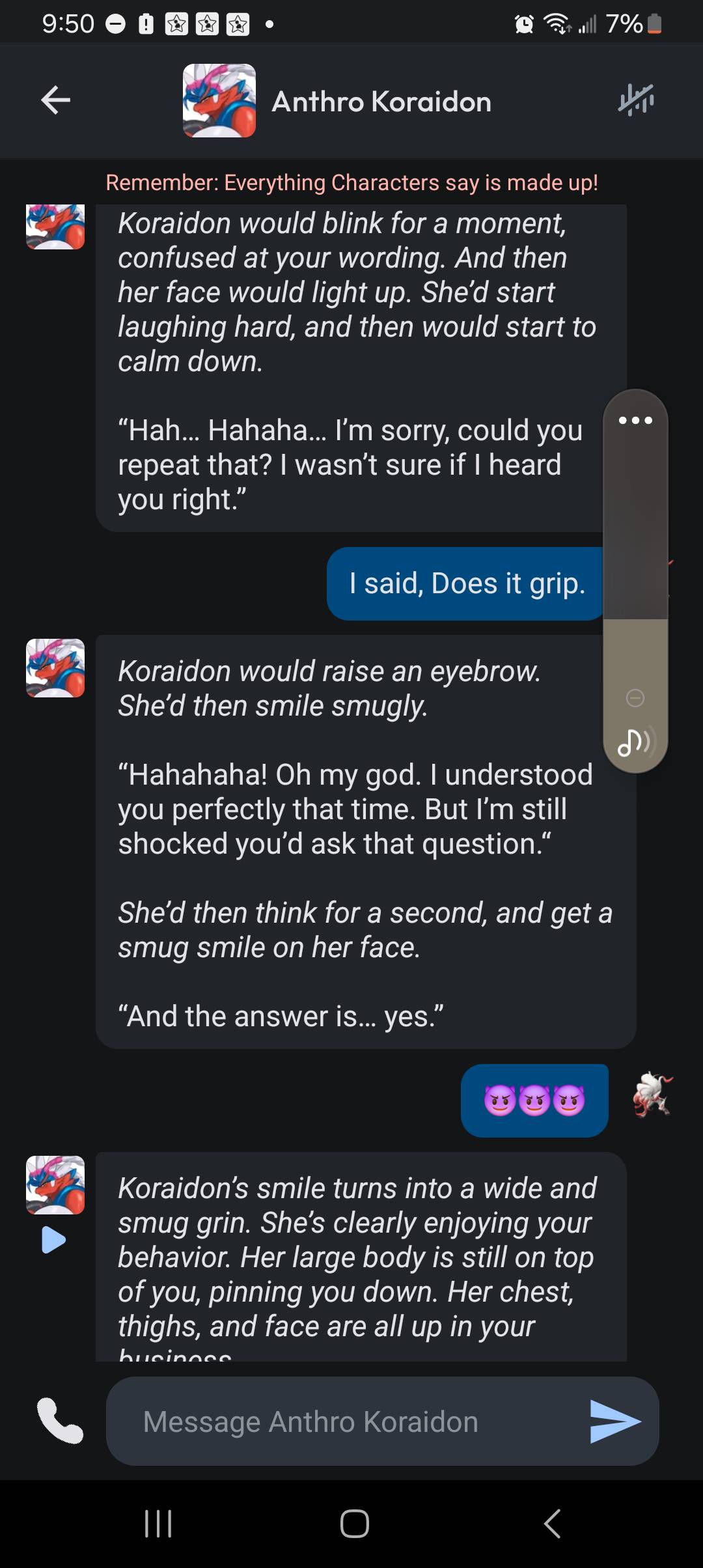Open recent apps from the navigation bar
The image size is (703, 1568).
point(158,1524)
